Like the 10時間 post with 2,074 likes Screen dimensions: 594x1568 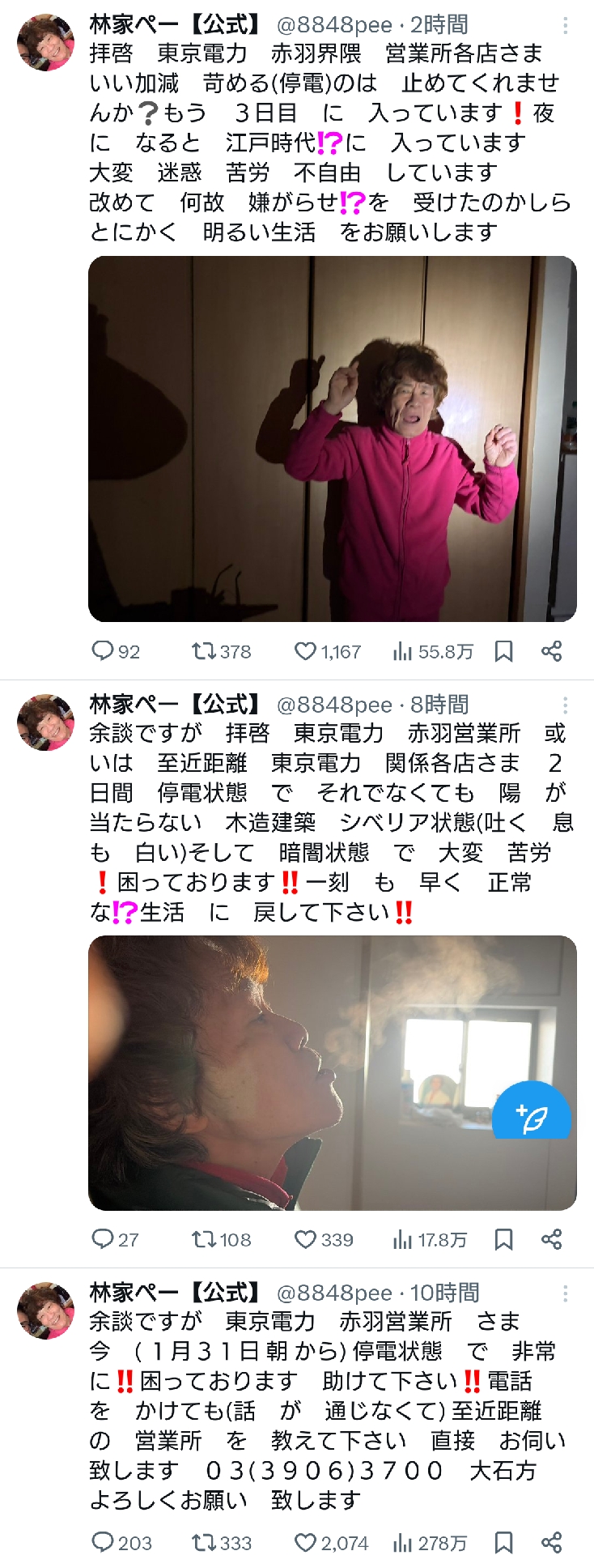click(305, 1543)
